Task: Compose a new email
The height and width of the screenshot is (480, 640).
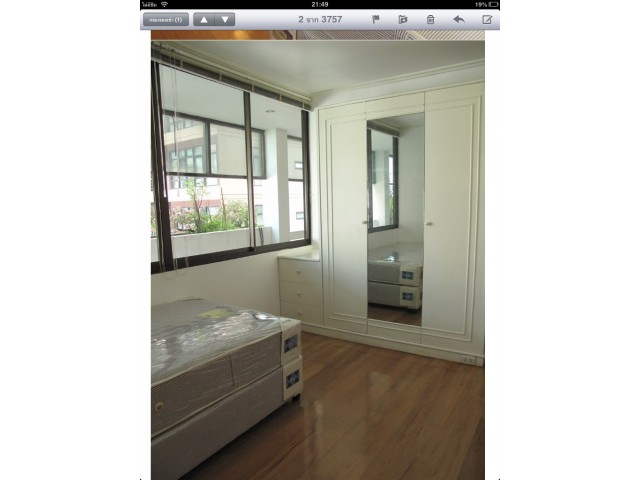Action: (487, 19)
